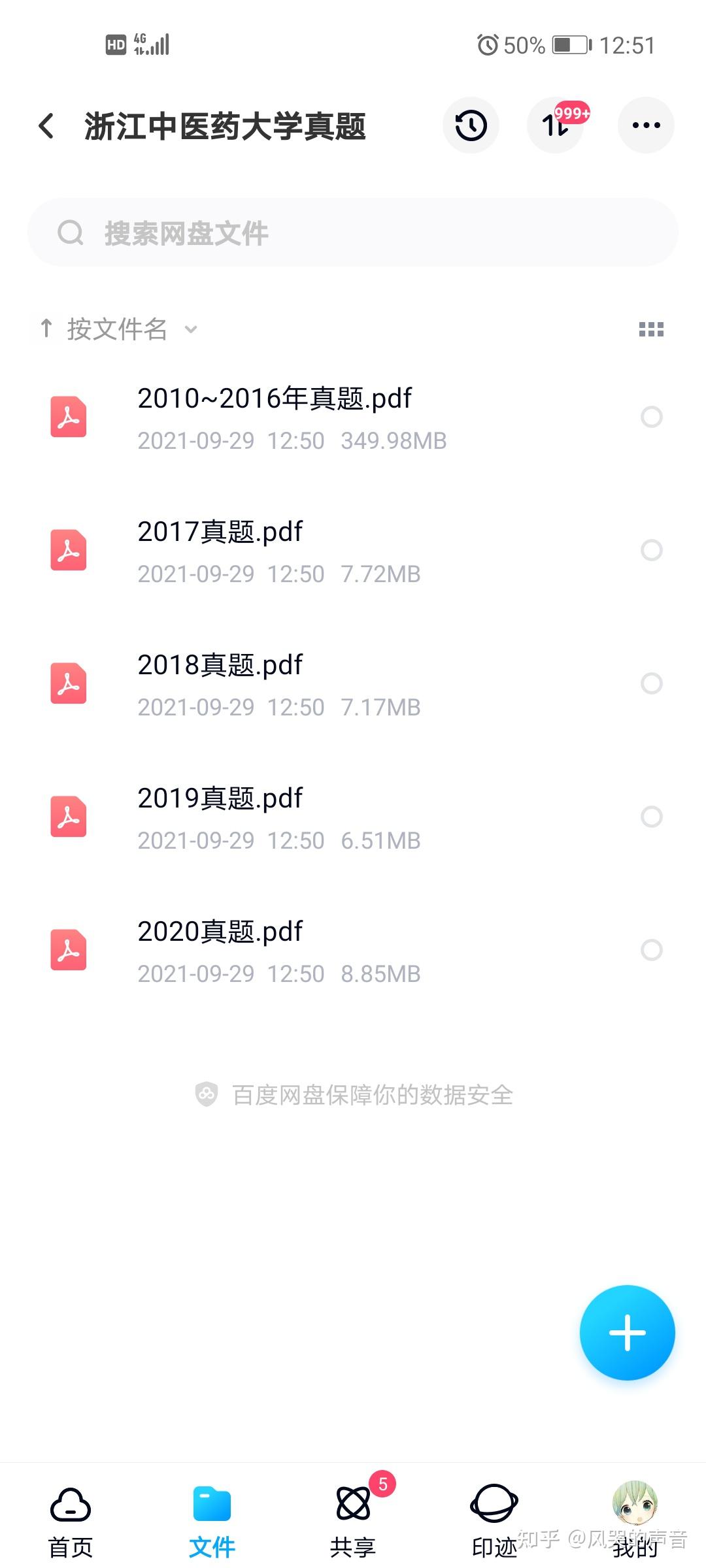Select the circle next to 2019真题.pdf

652,817
